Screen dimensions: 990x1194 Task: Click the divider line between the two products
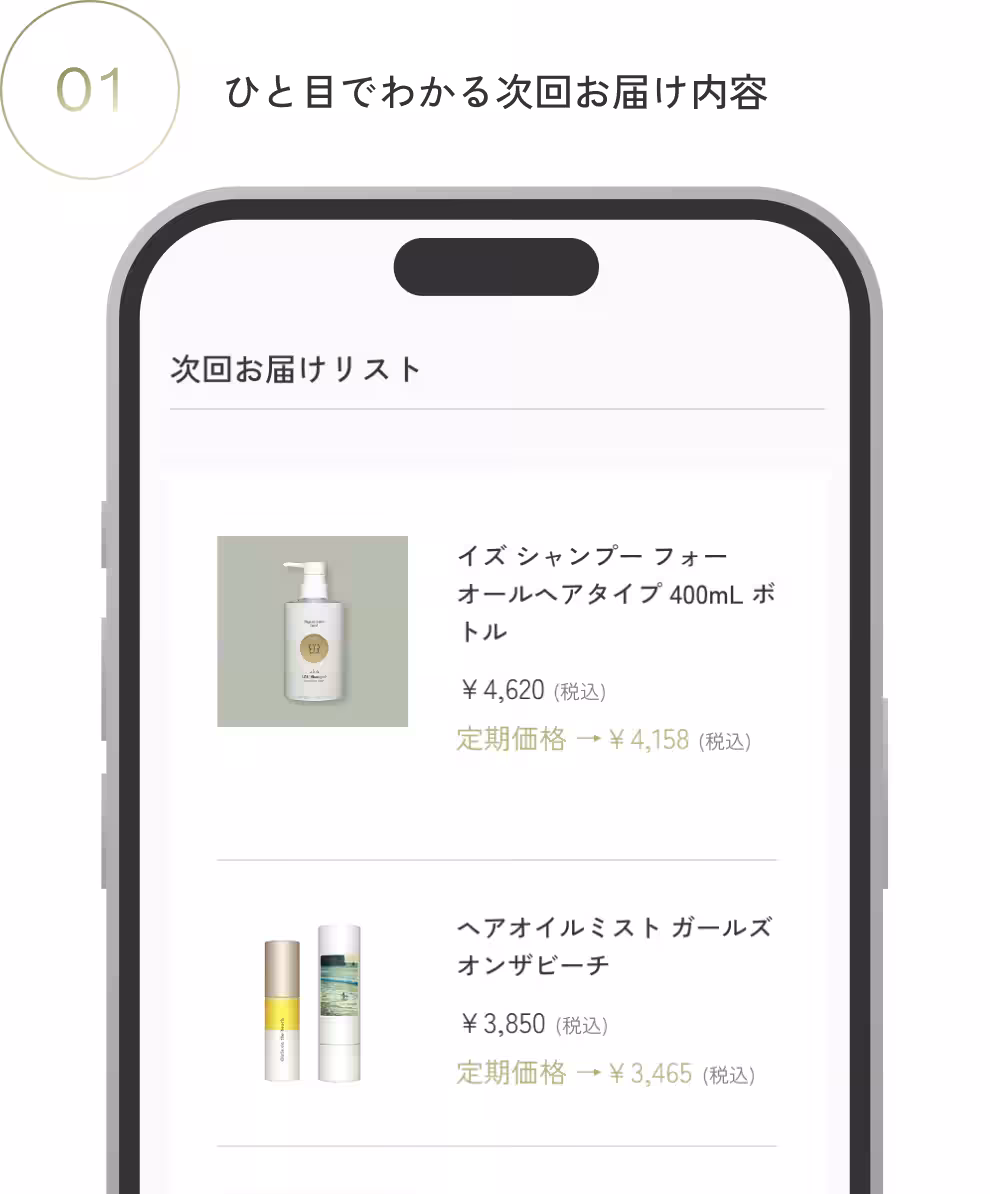point(496,858)
